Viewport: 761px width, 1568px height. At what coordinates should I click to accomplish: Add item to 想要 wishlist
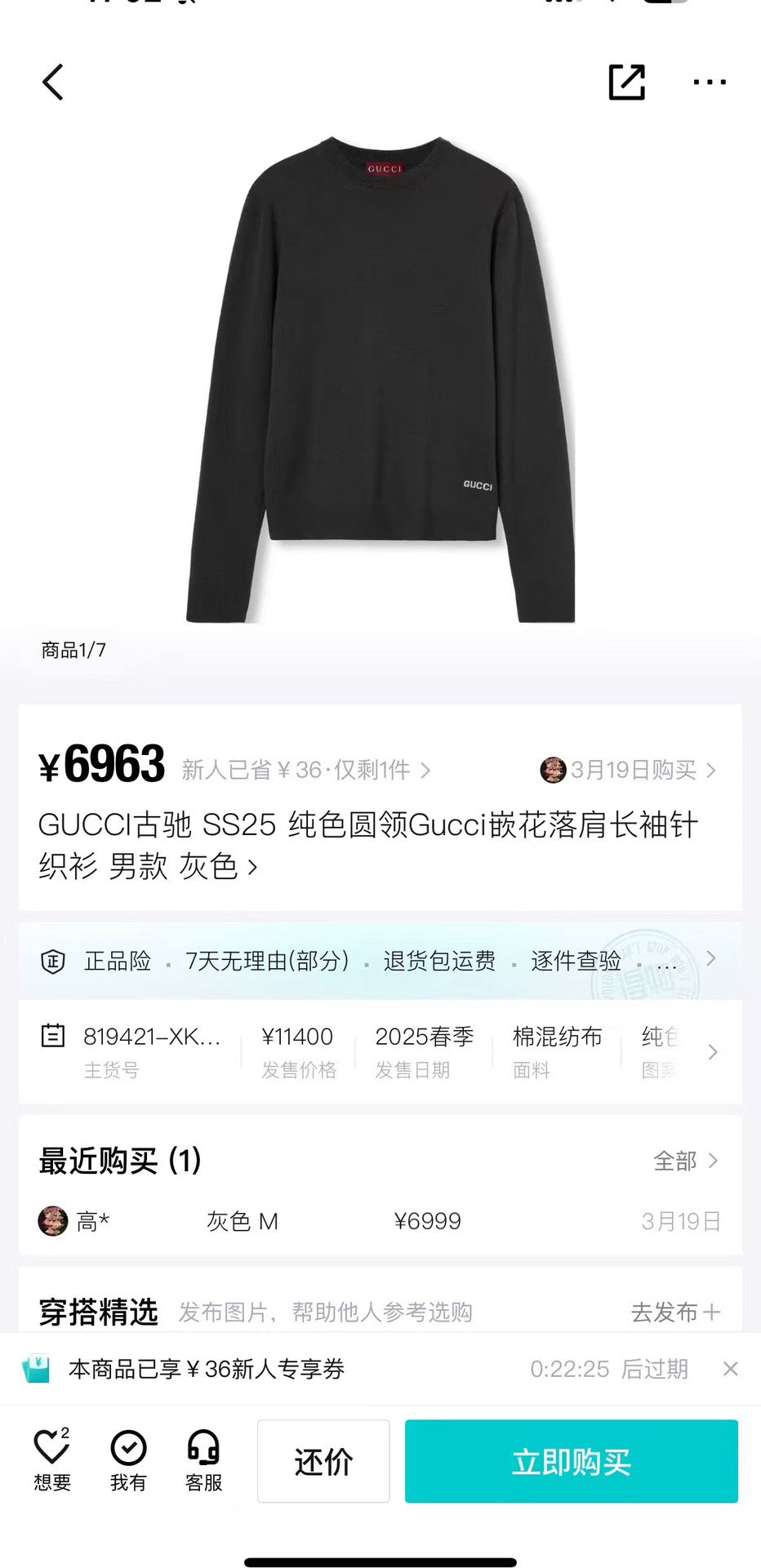pyautogui.click(x=52, y=1459)
